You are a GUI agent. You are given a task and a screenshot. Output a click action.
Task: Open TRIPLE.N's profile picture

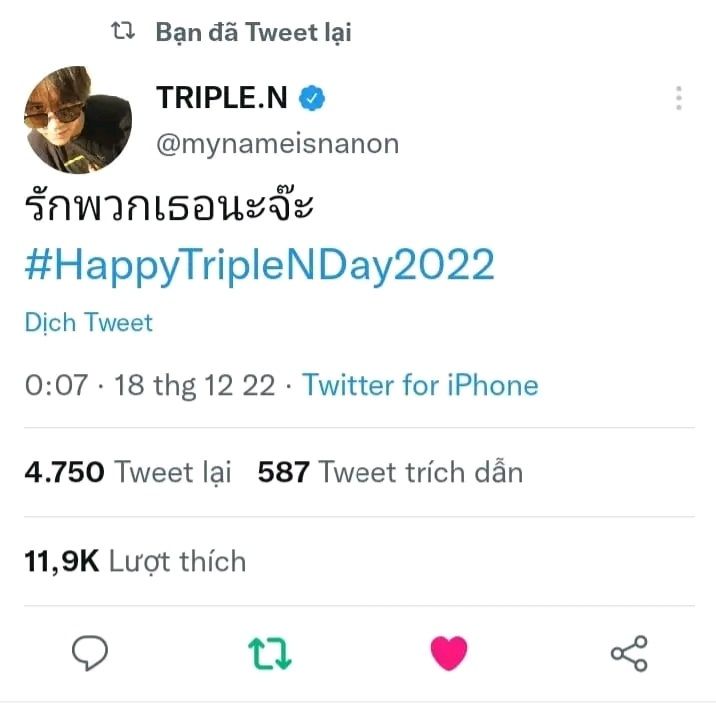click(77, 120)
